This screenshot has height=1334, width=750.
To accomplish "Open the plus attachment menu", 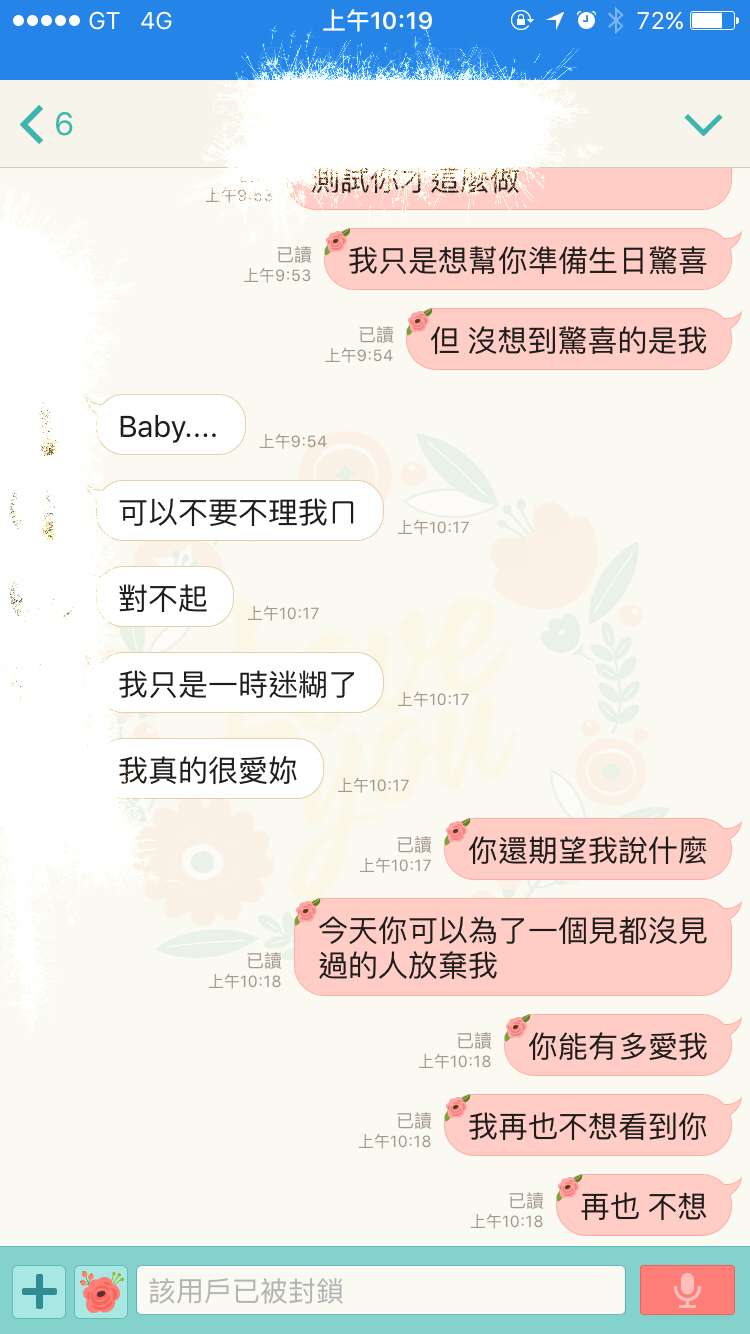I will 39,1291.
